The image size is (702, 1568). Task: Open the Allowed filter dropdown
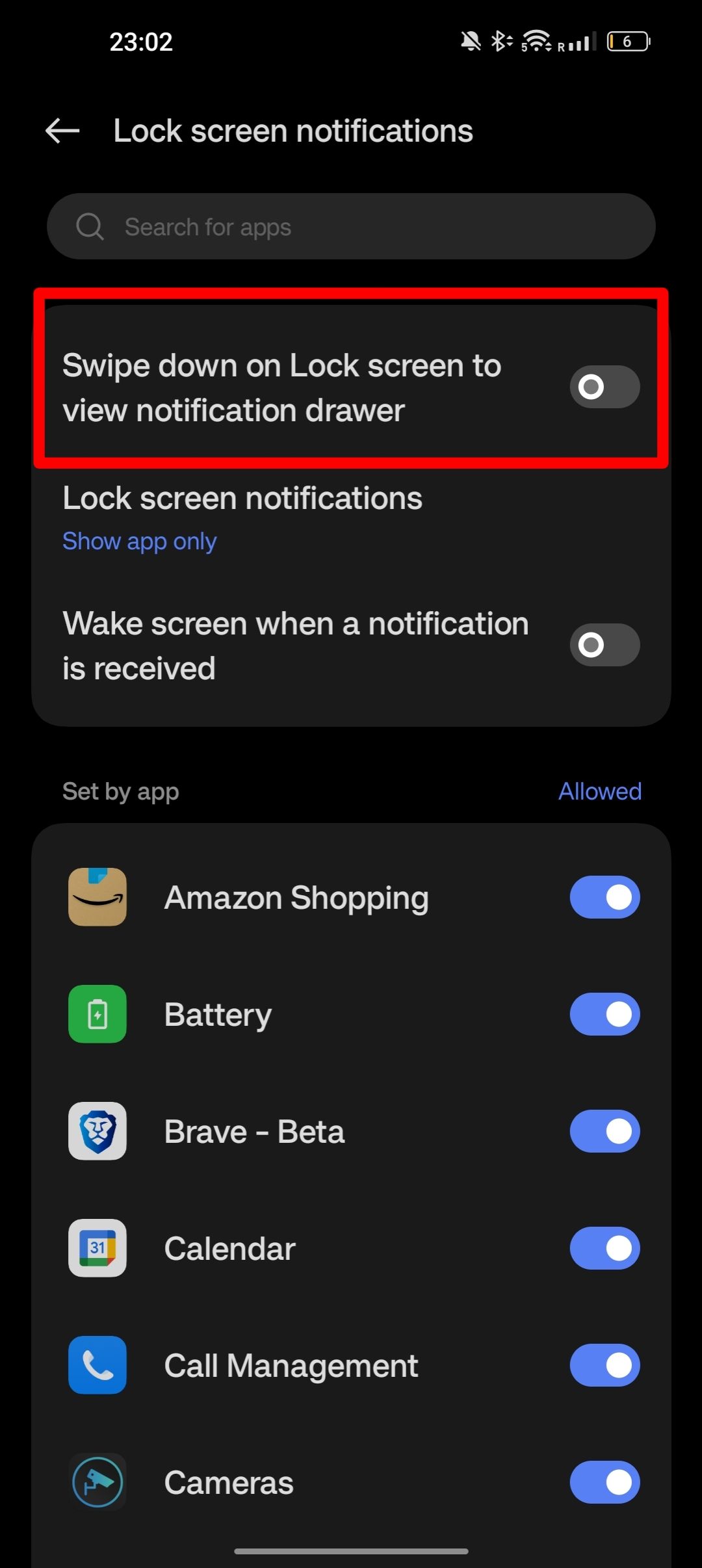[599, 791]
